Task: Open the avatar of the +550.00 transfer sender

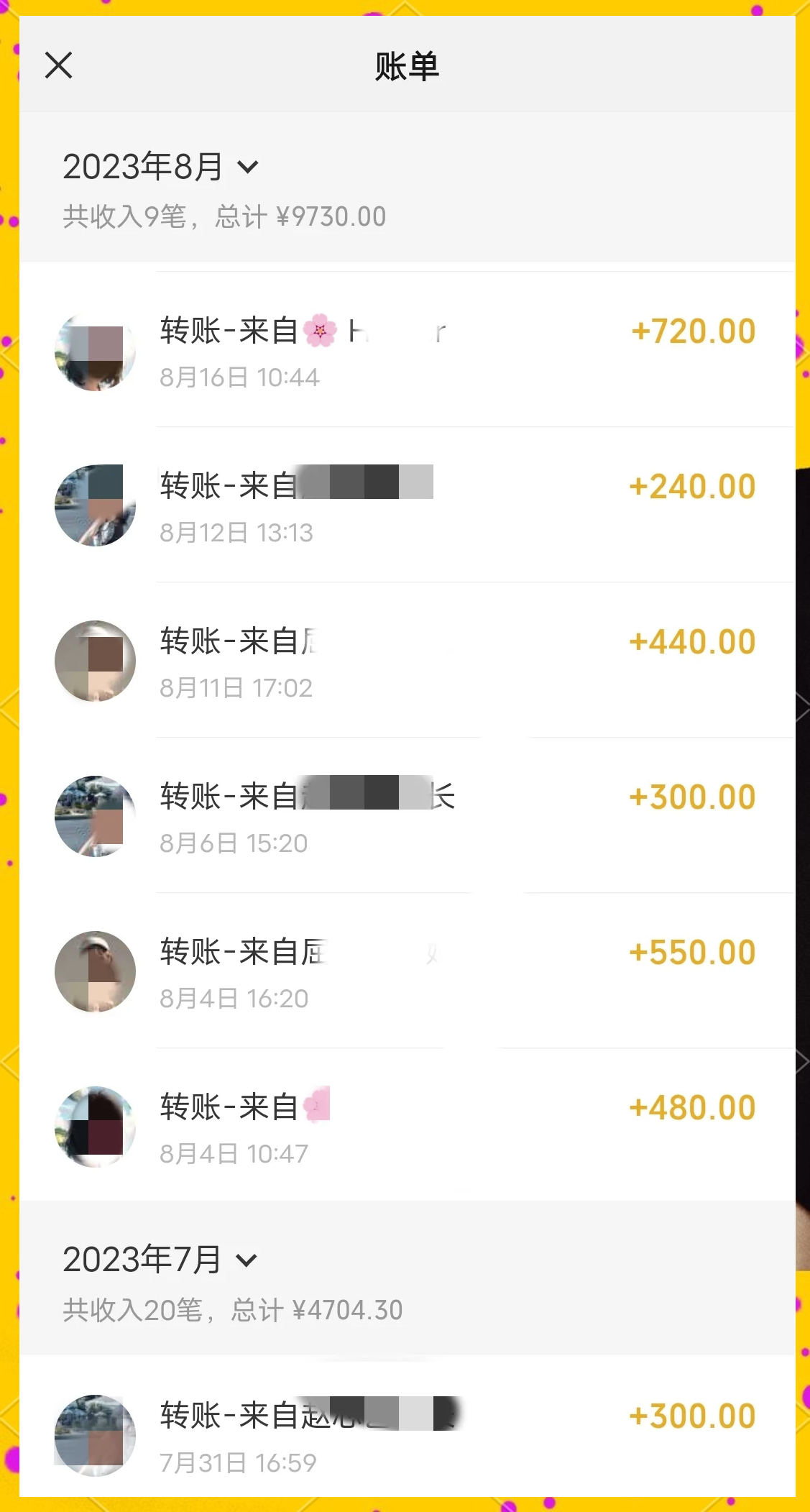Action: [x=94, y=971]
